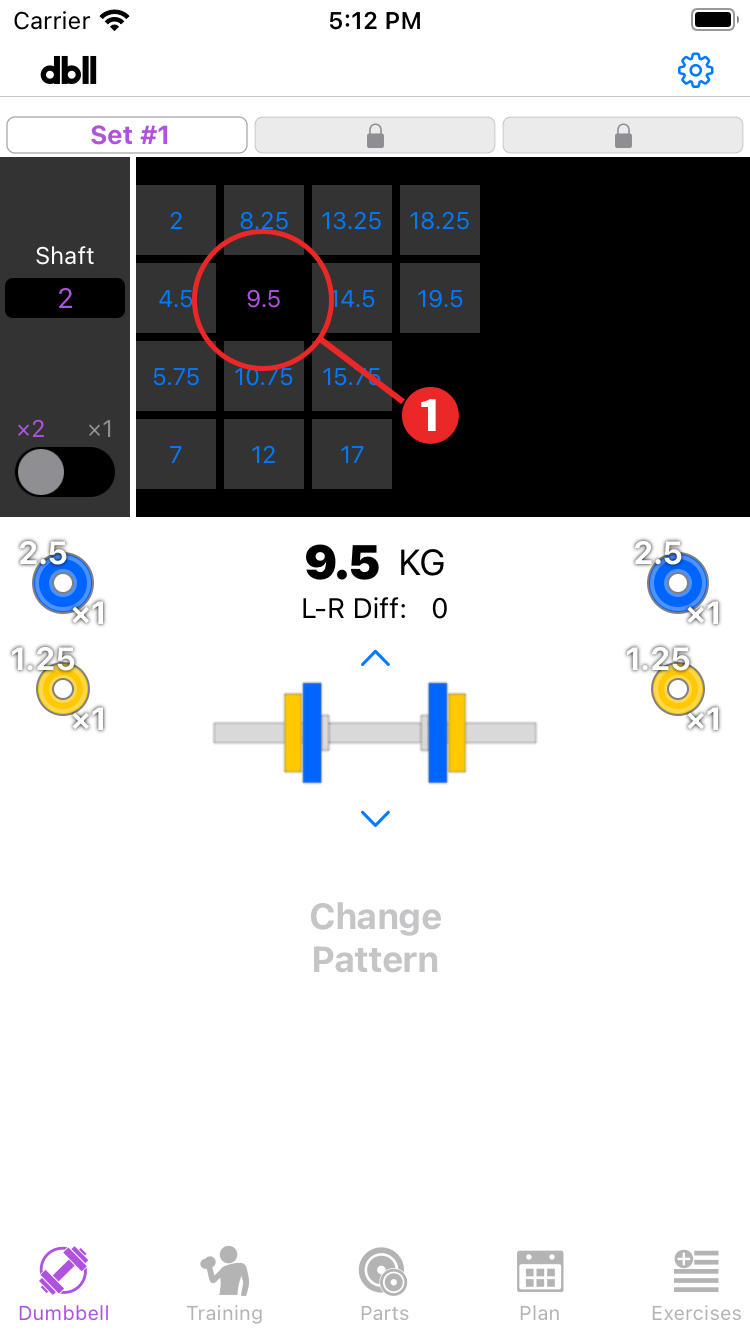
Task: Go to the Plan tab
Action: pos(540,1285)
